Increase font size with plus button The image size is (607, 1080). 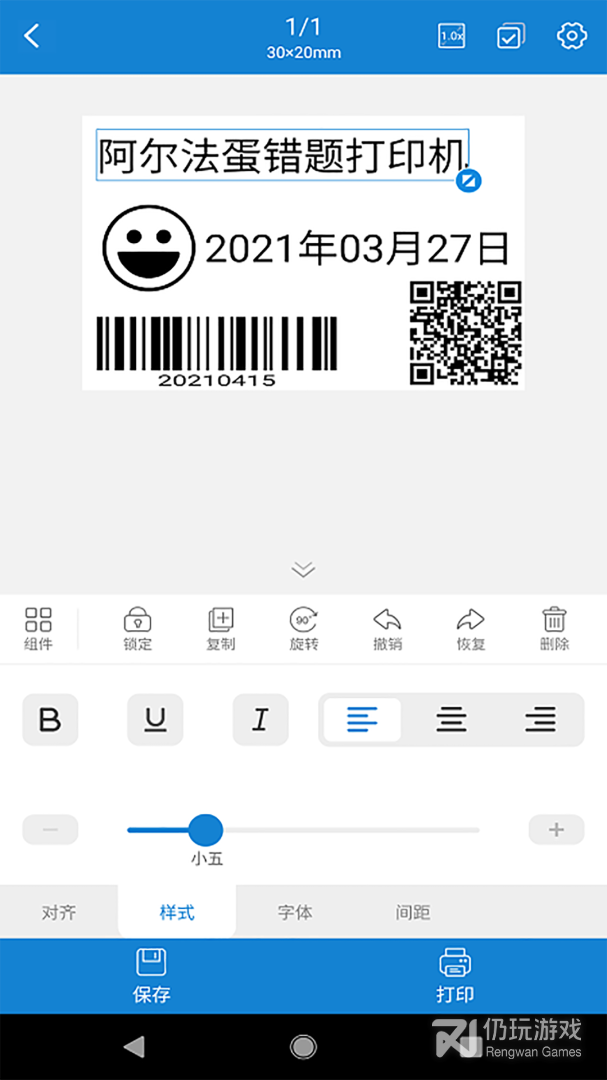pyautogui.click(x=556, y=830)
